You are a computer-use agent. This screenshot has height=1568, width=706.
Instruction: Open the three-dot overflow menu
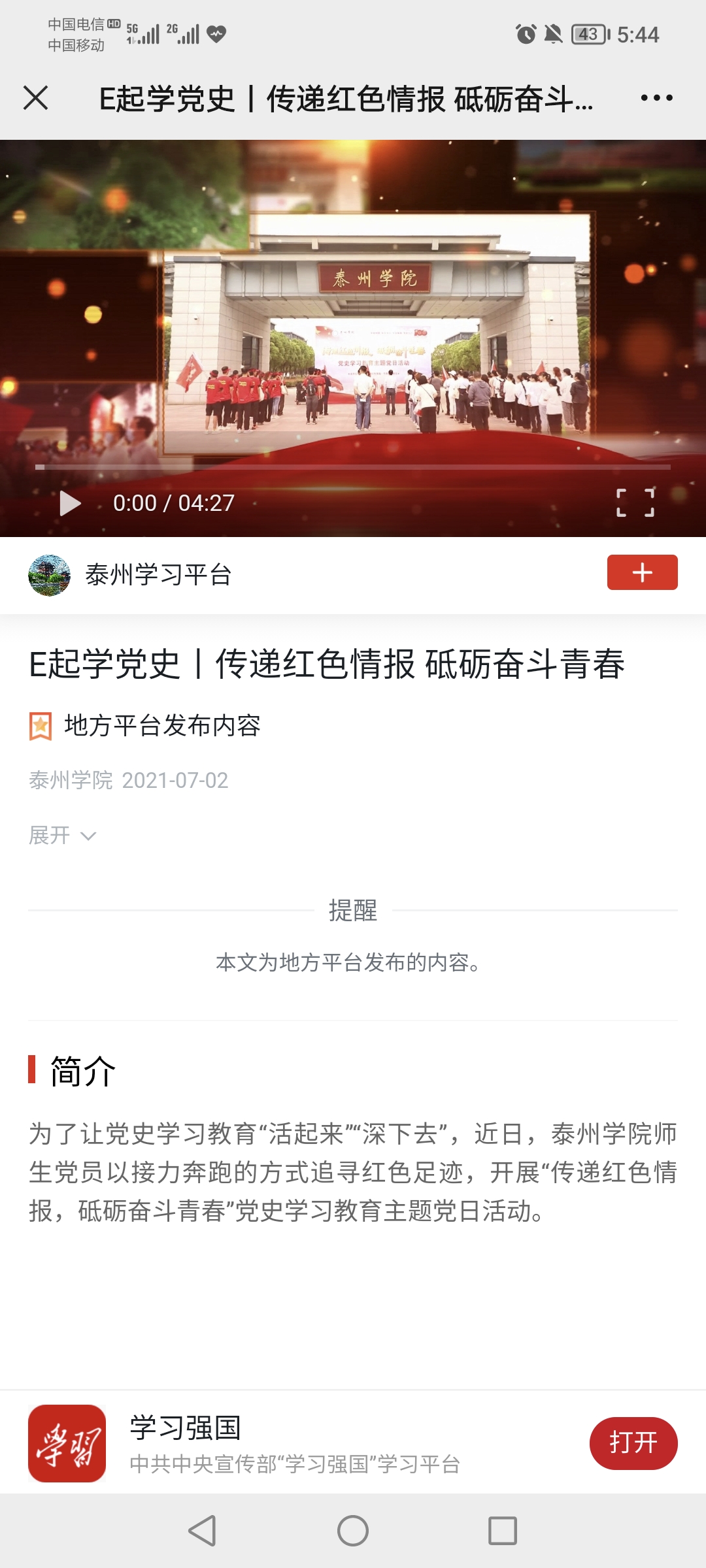(656, 98)
